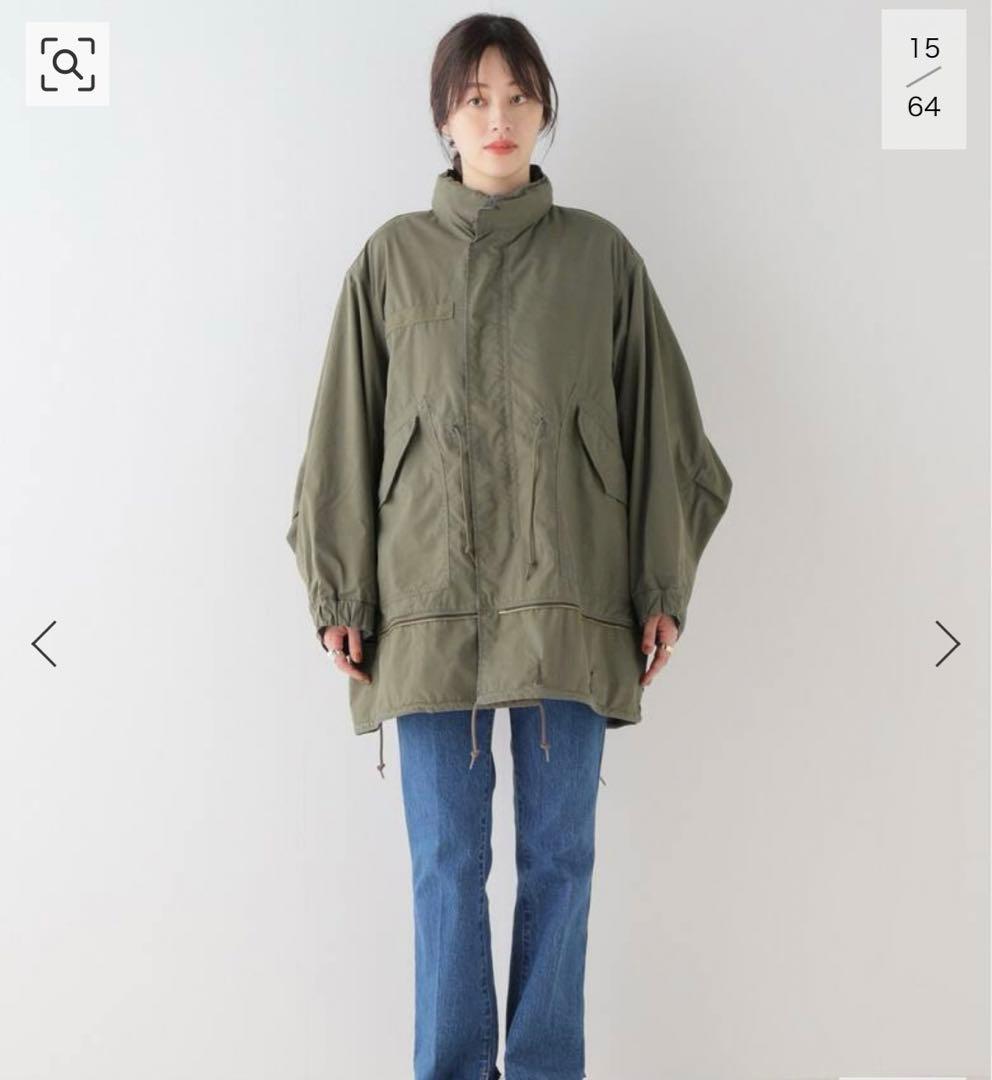Screen dimensions: 992x1080
Task: Go to the previous product image
Action: click(44, 644)
